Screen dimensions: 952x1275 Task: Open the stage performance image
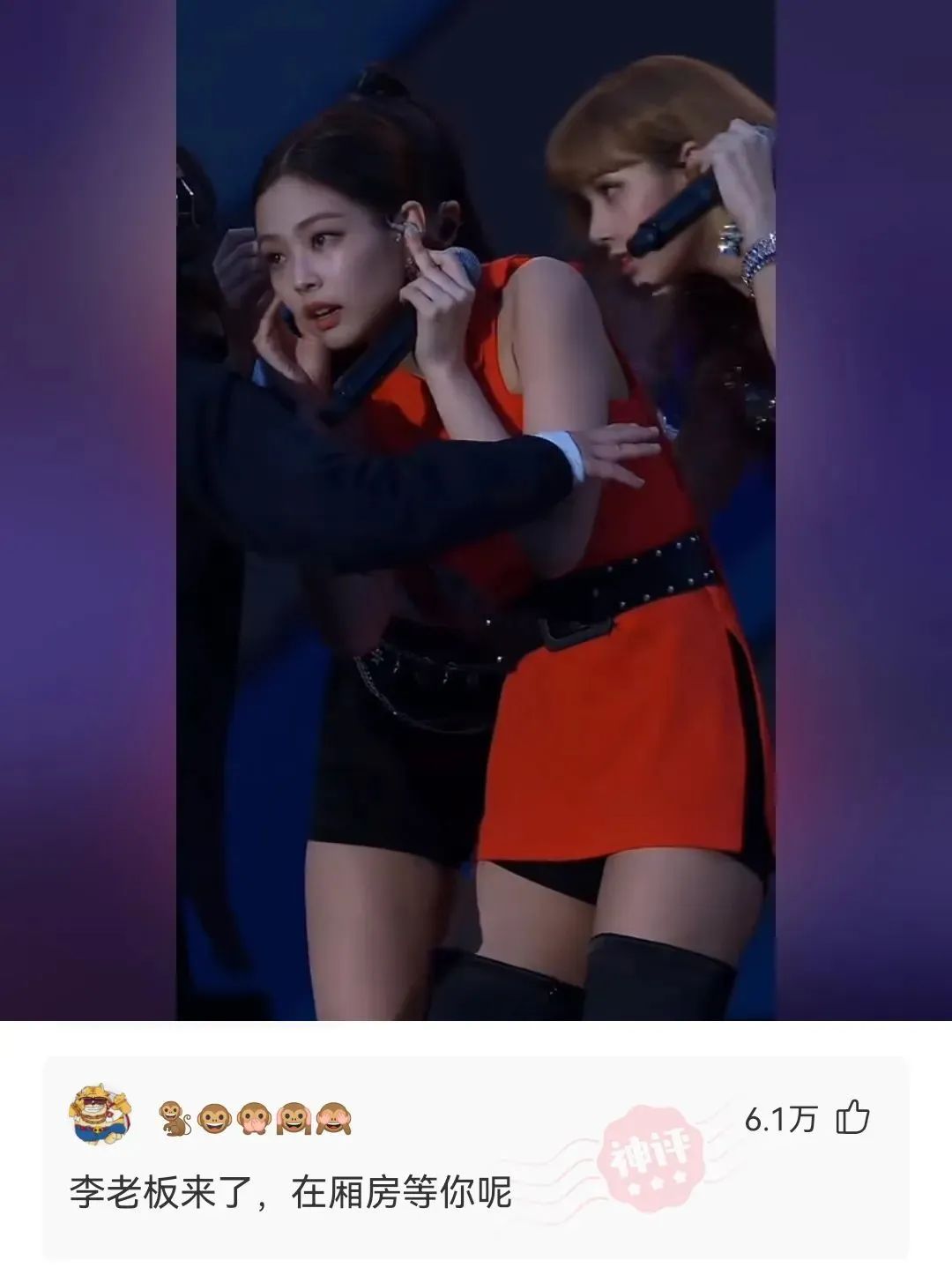click(476, 510)
